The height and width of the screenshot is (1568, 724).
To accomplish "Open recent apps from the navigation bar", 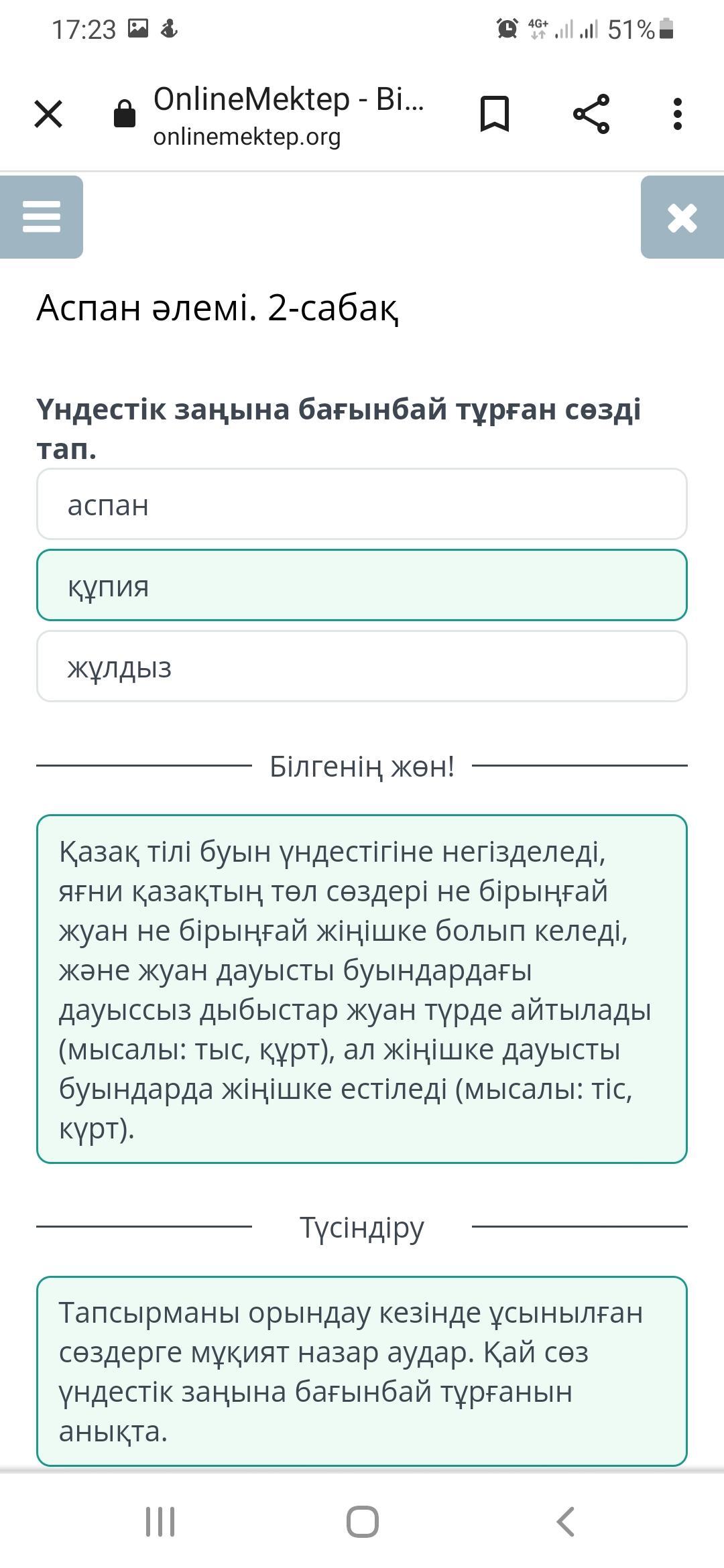I will pyautogui.click(x=160, y=1521).
